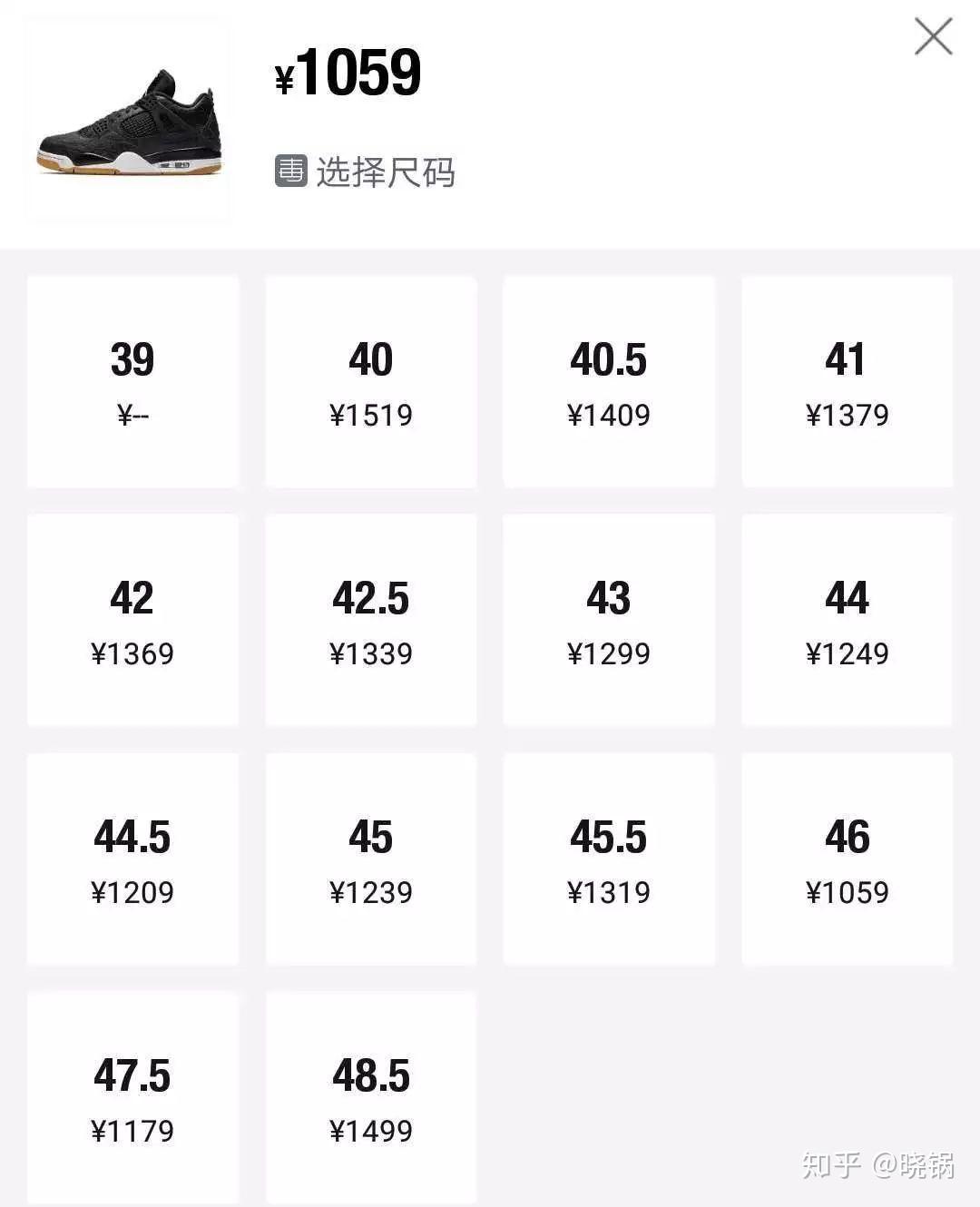The width and height of the screenshot is (980, 1207).
Task: Tap size 46 at ¥1059
Action: 847,859
